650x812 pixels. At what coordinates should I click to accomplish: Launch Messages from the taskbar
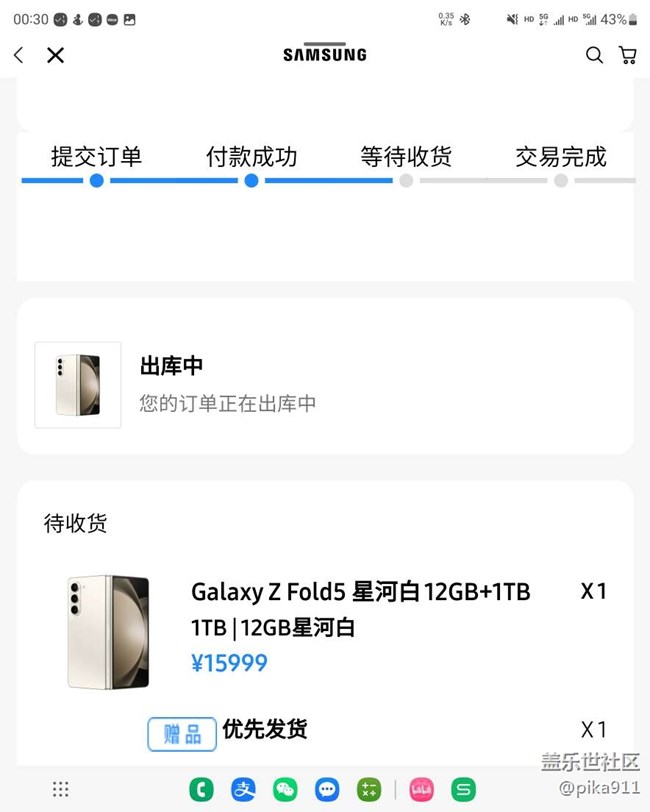click(327, 789)
